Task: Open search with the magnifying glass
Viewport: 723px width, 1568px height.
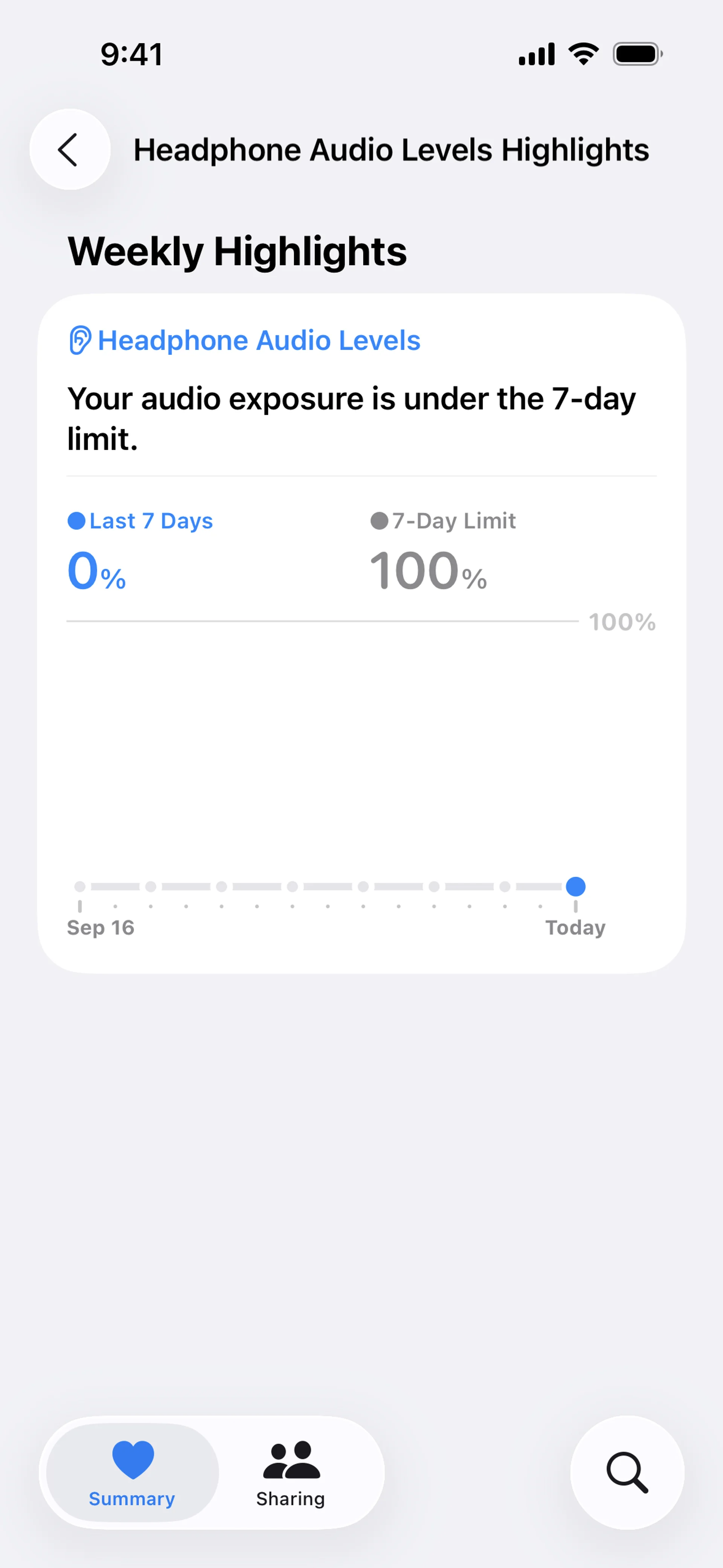Action: 626,1472
